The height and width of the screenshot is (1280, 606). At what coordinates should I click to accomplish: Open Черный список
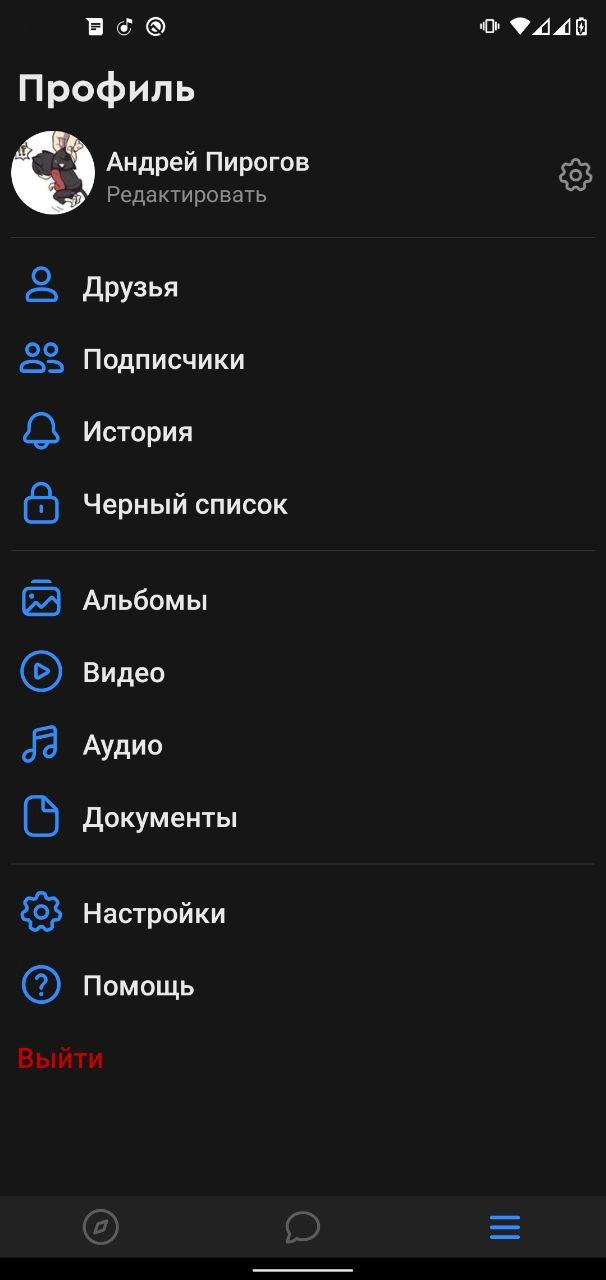tap(185, 505)
